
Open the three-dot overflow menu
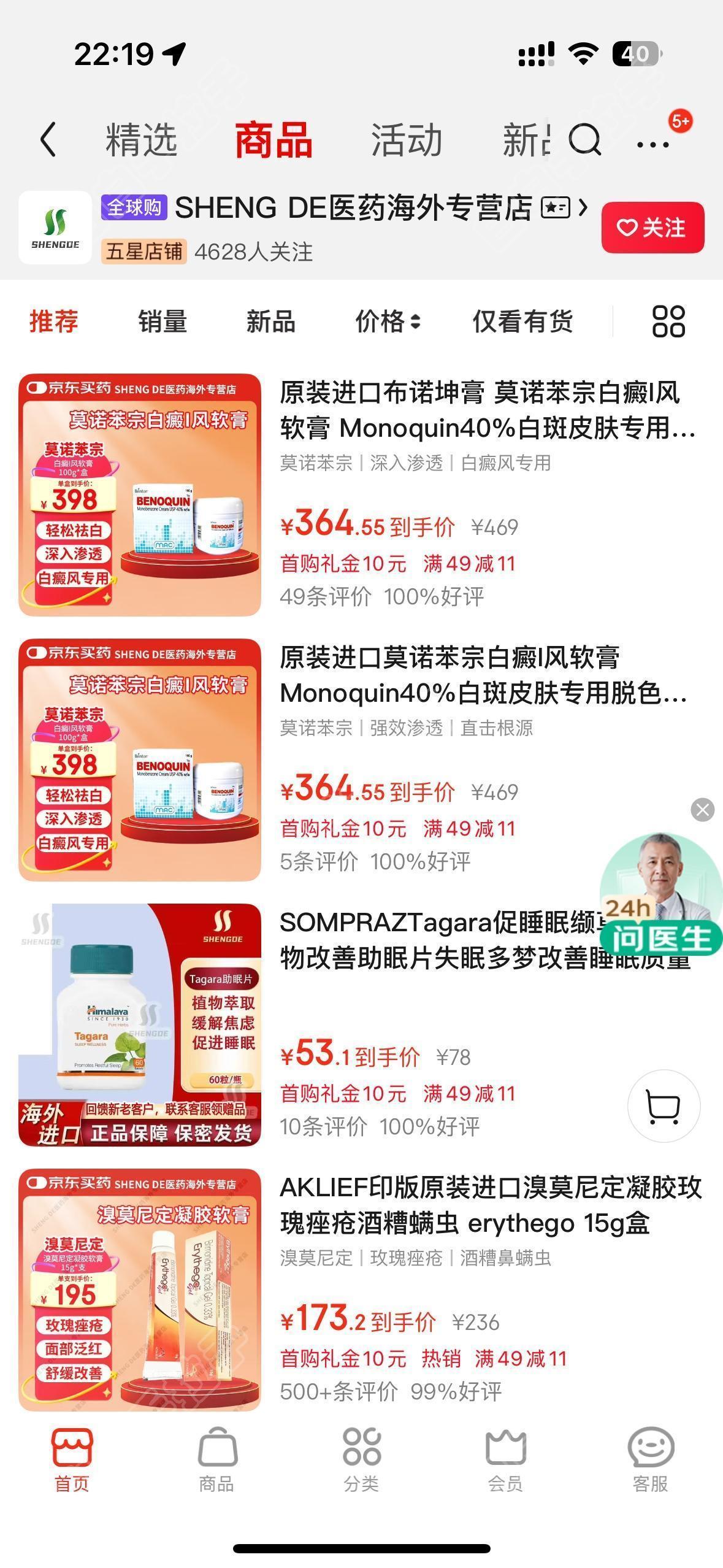pos(652,144)
